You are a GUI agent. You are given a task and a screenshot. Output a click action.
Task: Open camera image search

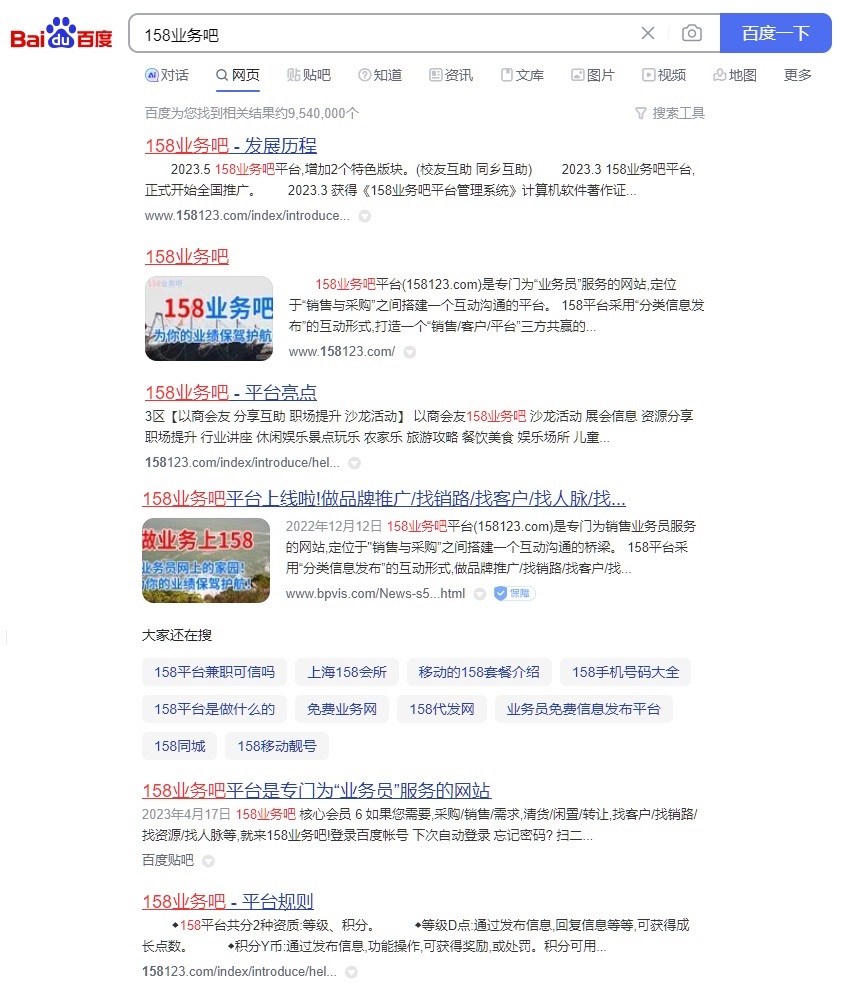691,33
